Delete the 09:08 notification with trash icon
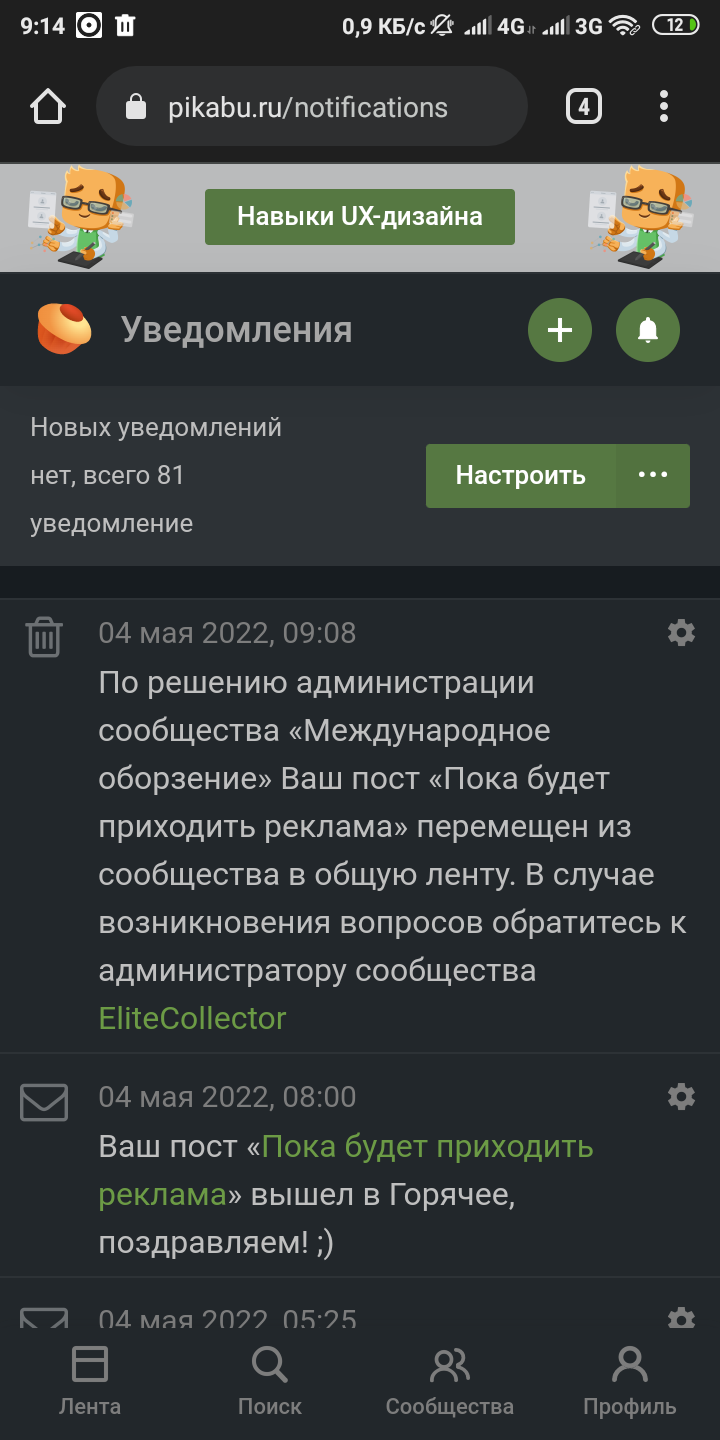This screenshot has width=720, height=1440. point(44,637)
